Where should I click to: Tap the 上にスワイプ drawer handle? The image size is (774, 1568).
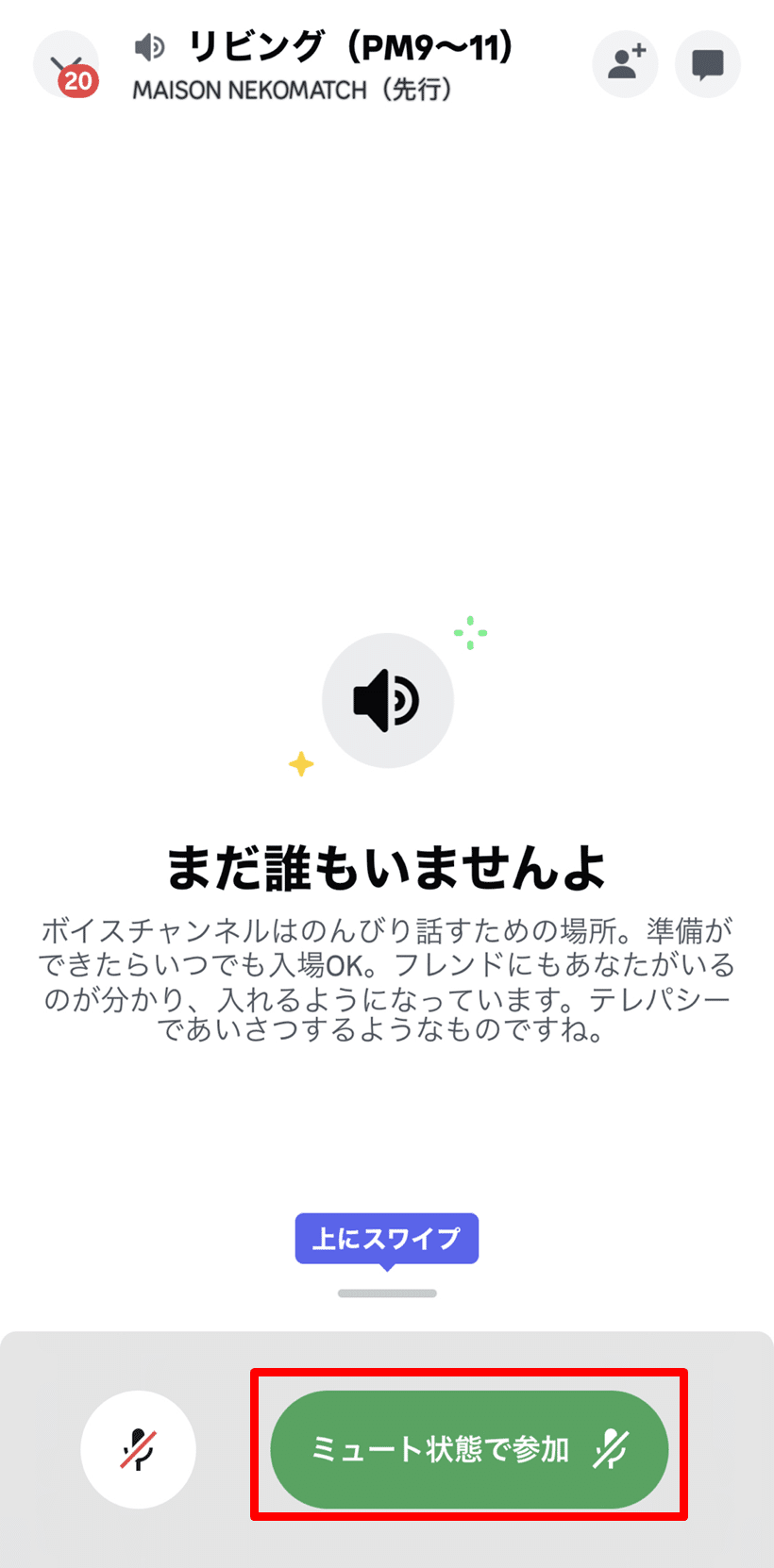pos(387,1293)
